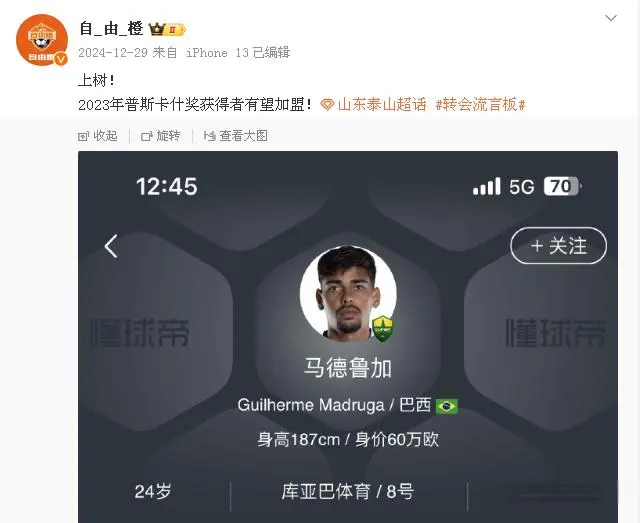Screen dimensions: 640x523
Task: Open the 自_由_橙 profile avatar
Action: (x=40, y=42)
